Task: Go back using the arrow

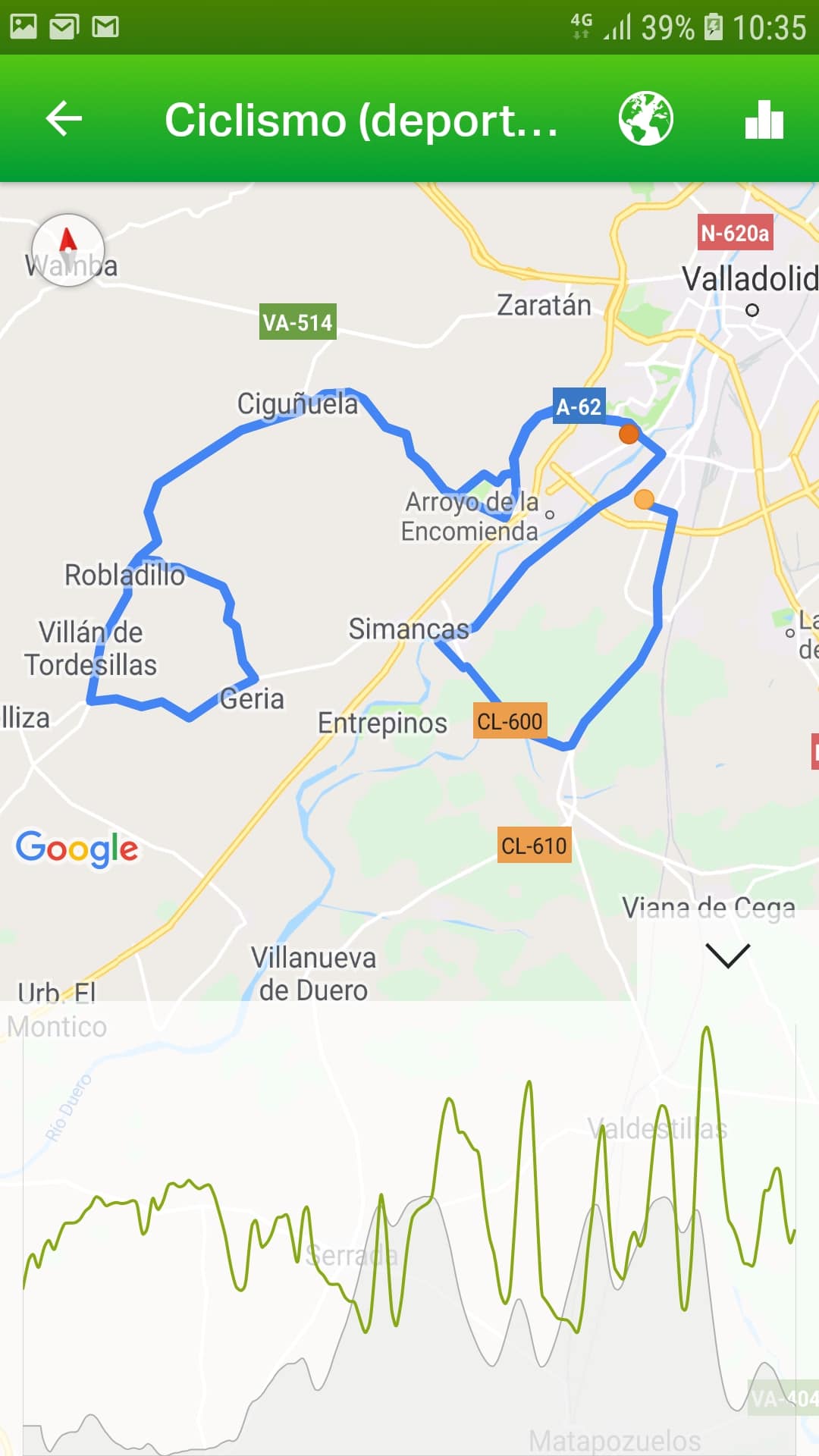Action: (64, 119)
